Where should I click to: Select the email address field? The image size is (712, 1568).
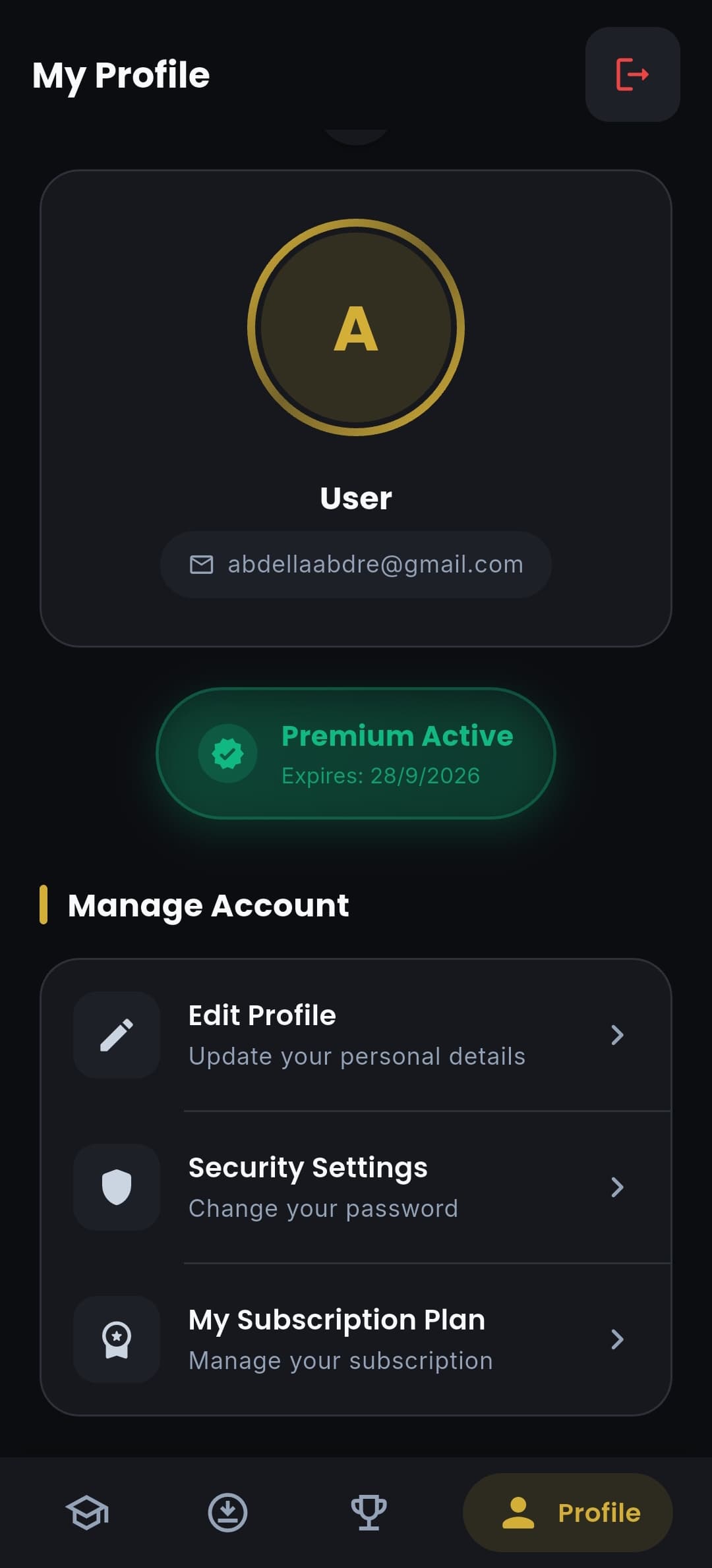tap(356, 564)
